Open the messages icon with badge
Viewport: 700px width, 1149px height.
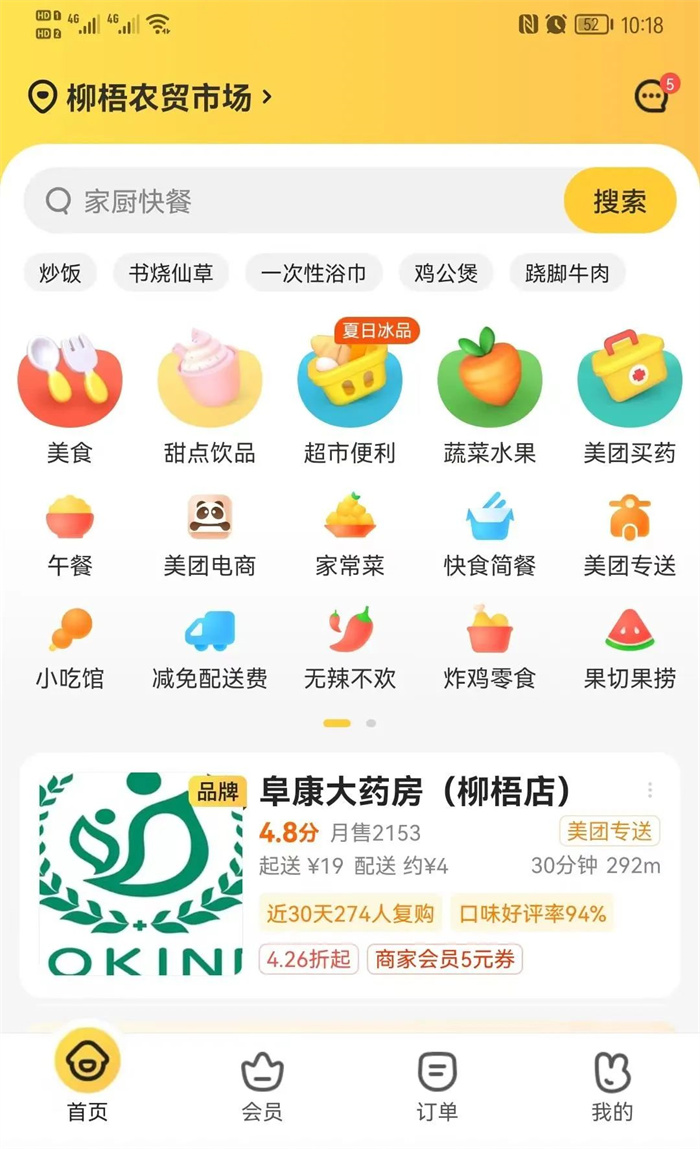[653, 96]
